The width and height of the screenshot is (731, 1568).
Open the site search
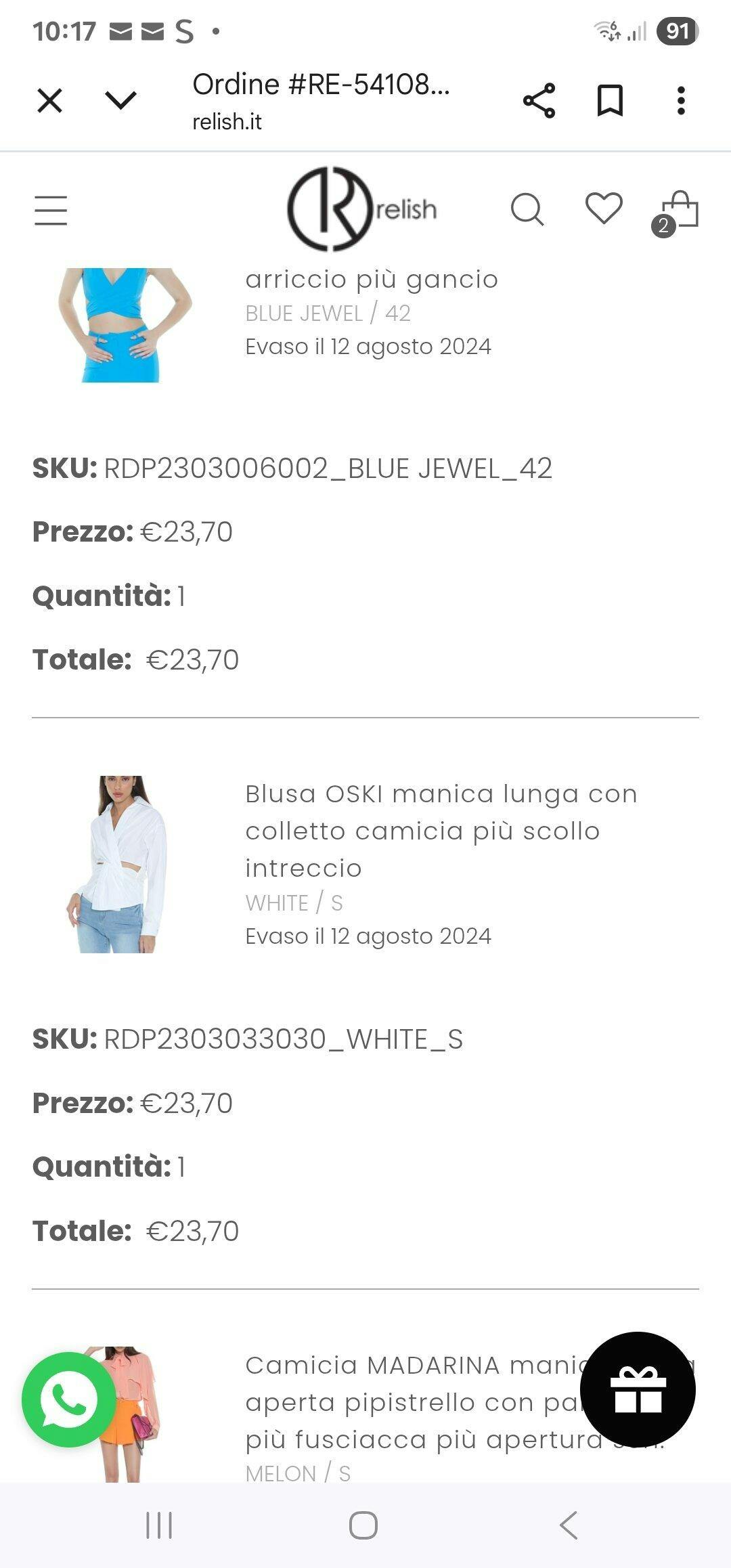point(527,209)
